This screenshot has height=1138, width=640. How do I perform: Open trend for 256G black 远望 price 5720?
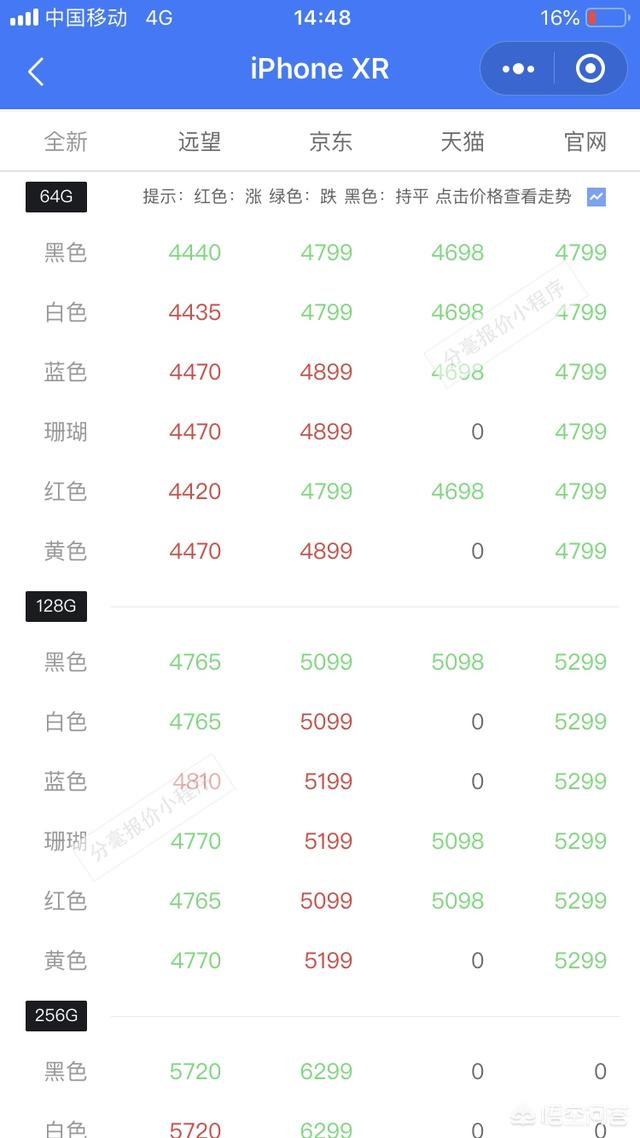coord(195,1072)
